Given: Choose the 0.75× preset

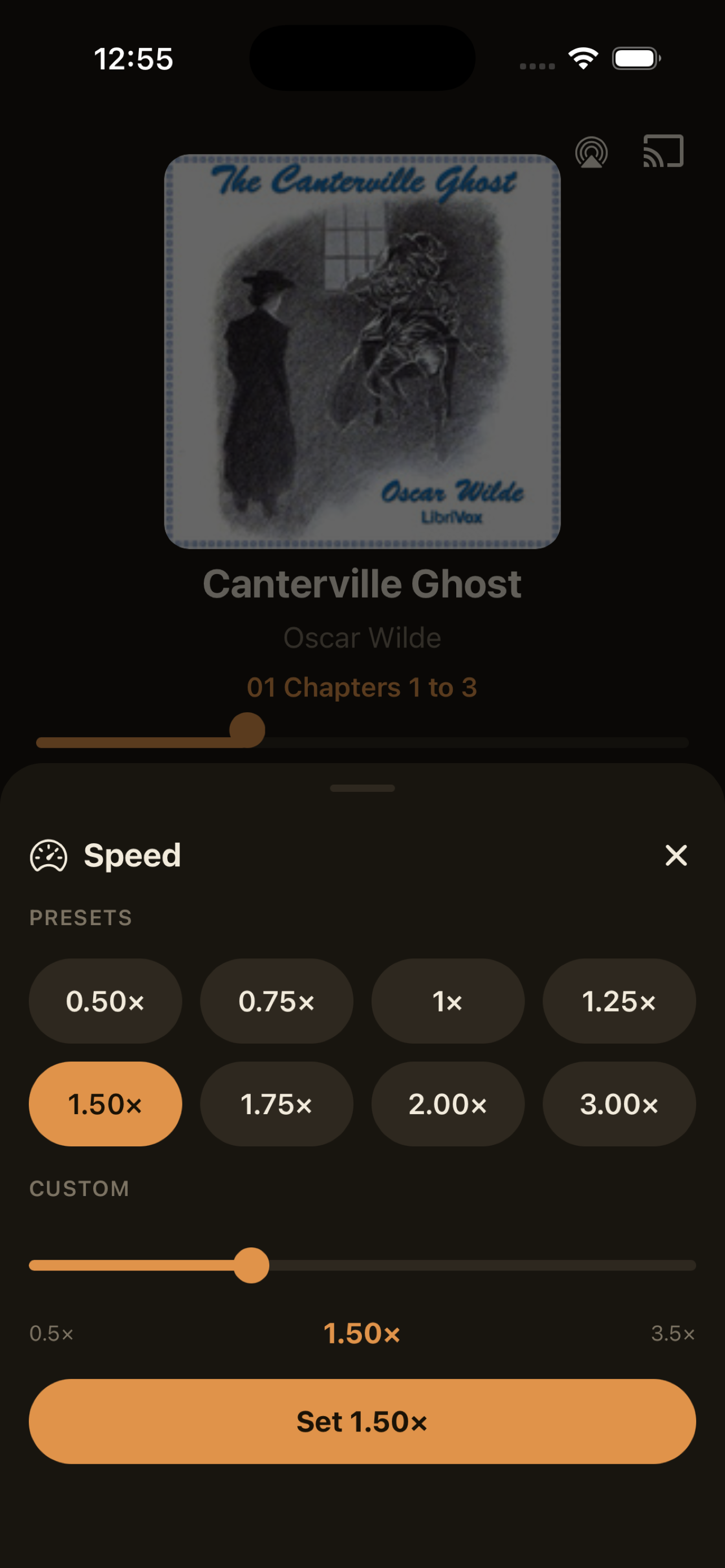Looking at the screenshot, I should pyautogui.click(x=277, y=1001).
